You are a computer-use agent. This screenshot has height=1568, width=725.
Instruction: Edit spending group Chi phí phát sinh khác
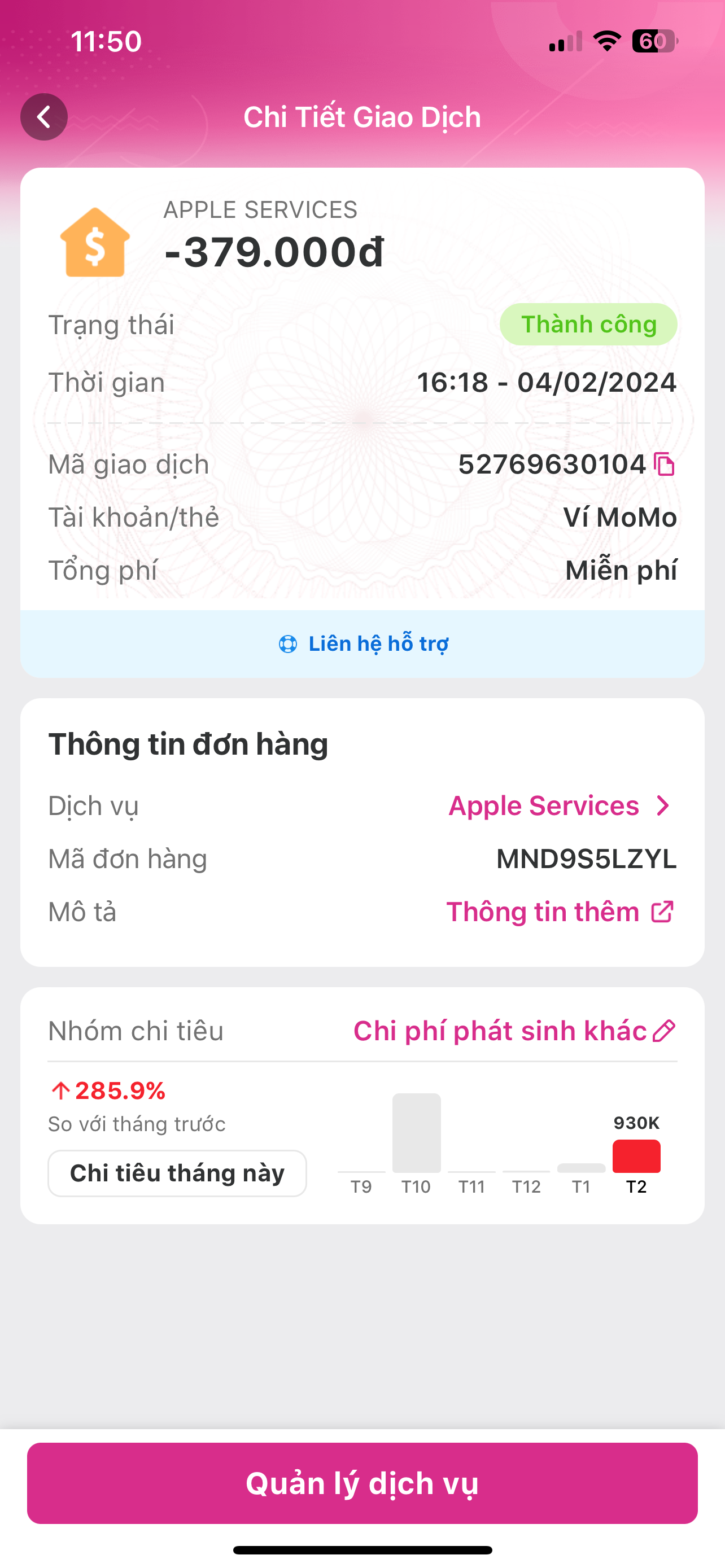(x=663, y=1031)
